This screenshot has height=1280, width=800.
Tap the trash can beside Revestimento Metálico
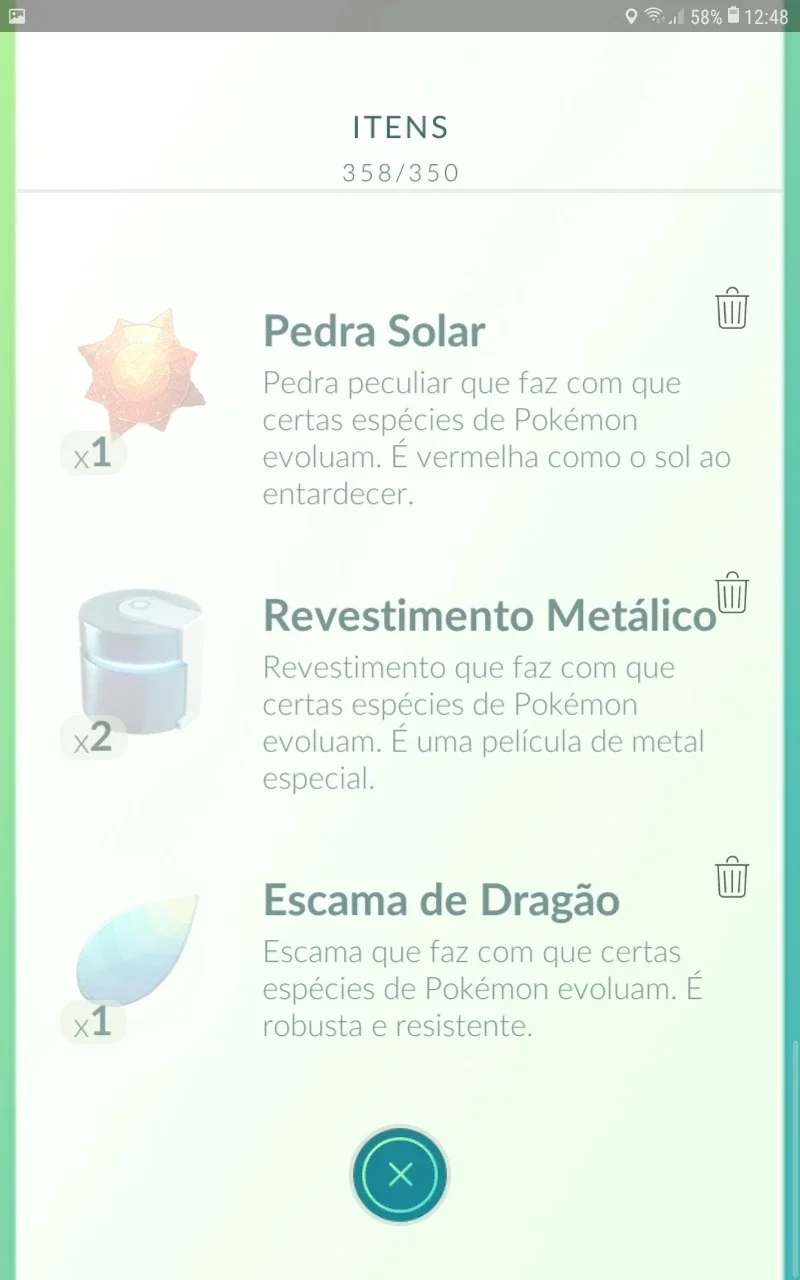click(732, 593)
